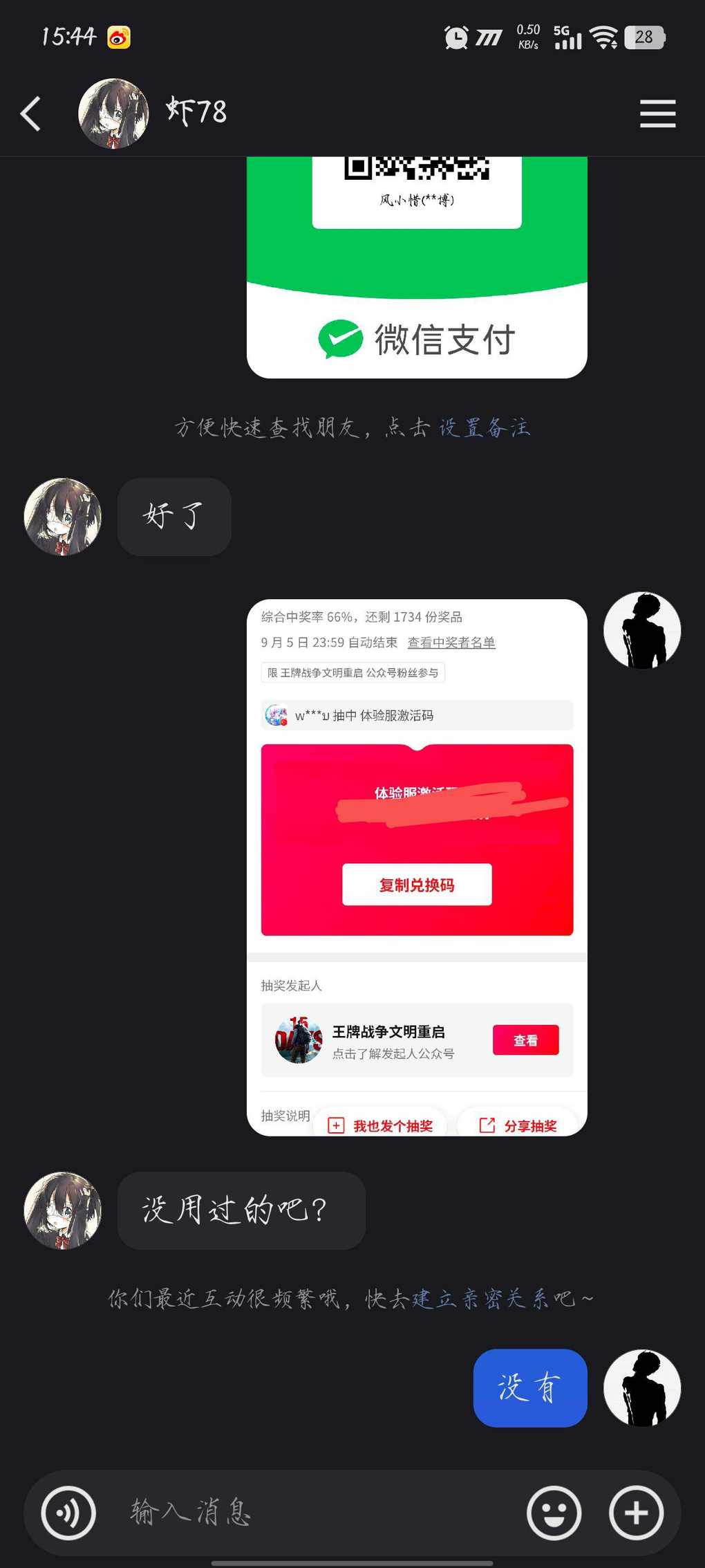705x1568 pixels.
Task: Switch to voice message input
Action: (x=68, y=1513)
